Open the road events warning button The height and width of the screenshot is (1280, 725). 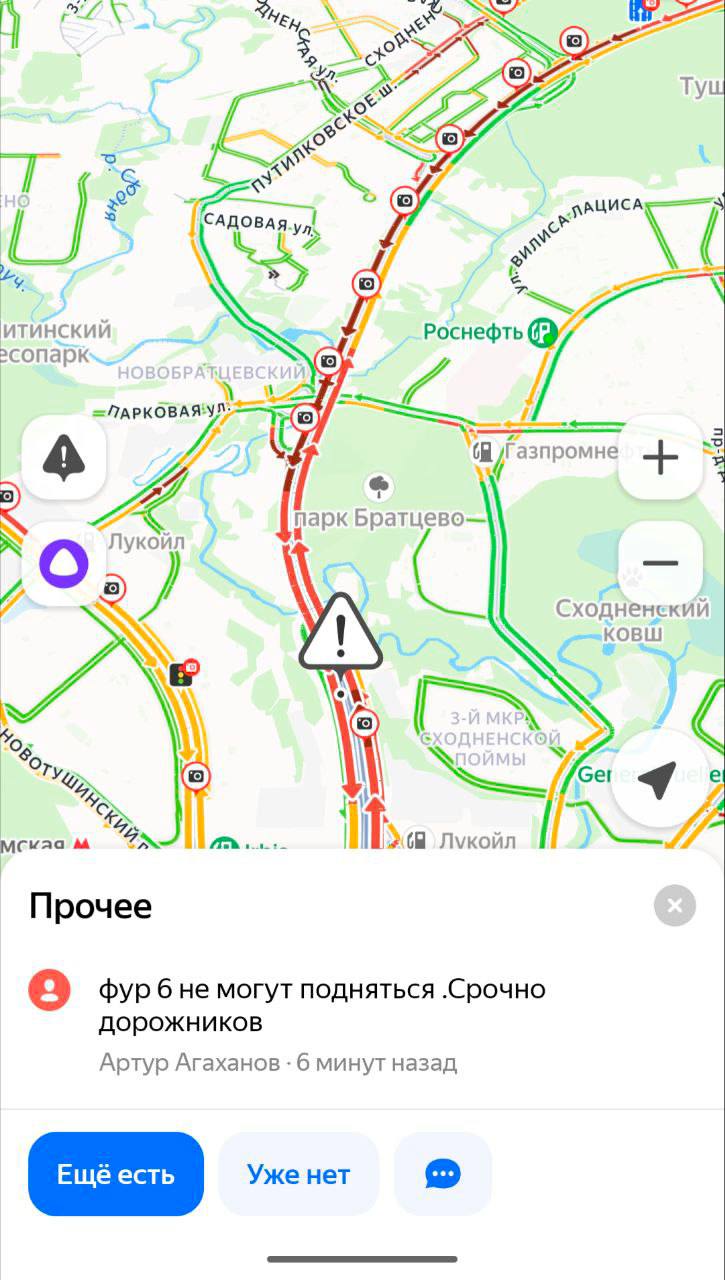tap(64, 458)
